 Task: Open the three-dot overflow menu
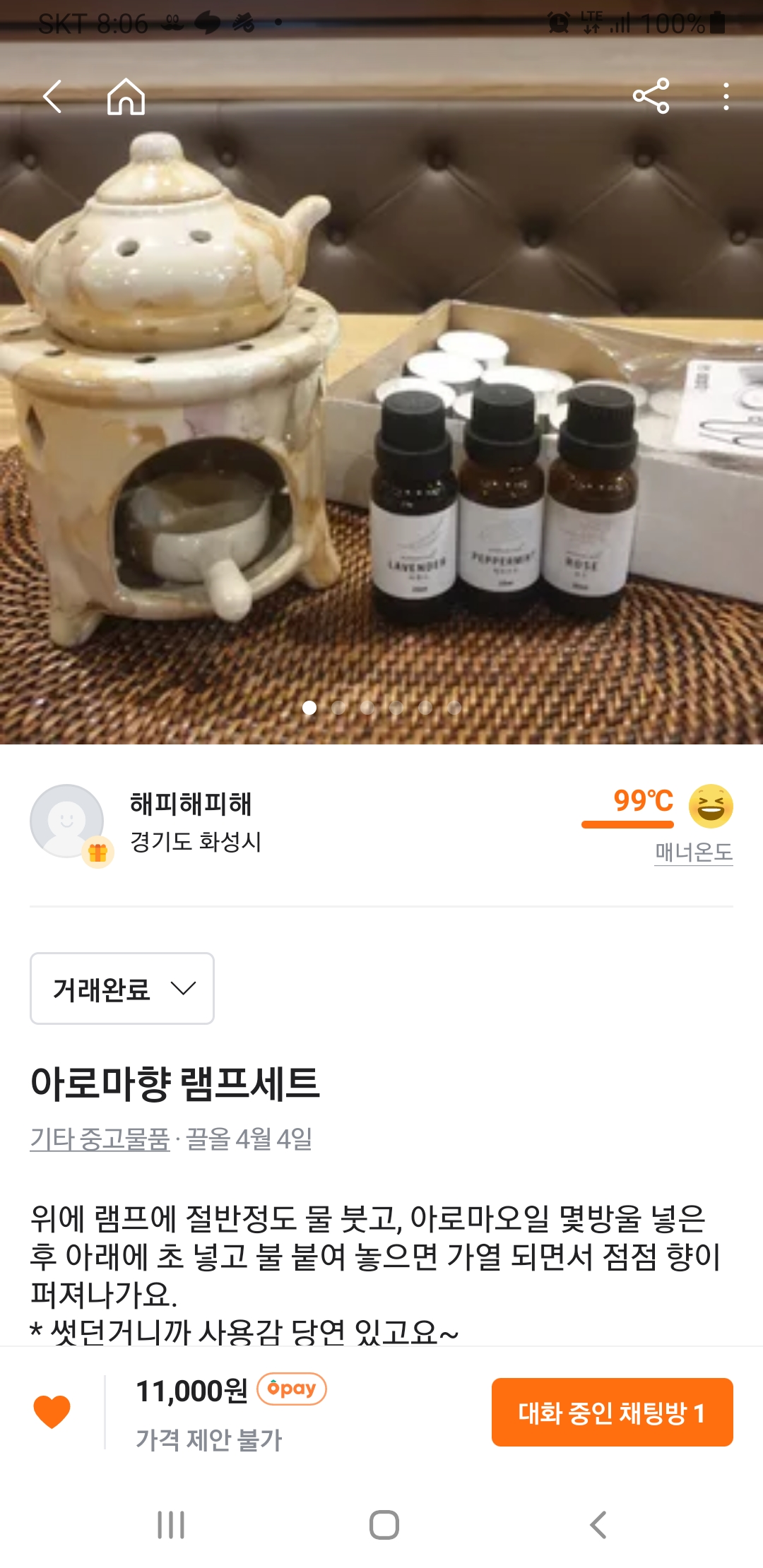click(726, 96)
